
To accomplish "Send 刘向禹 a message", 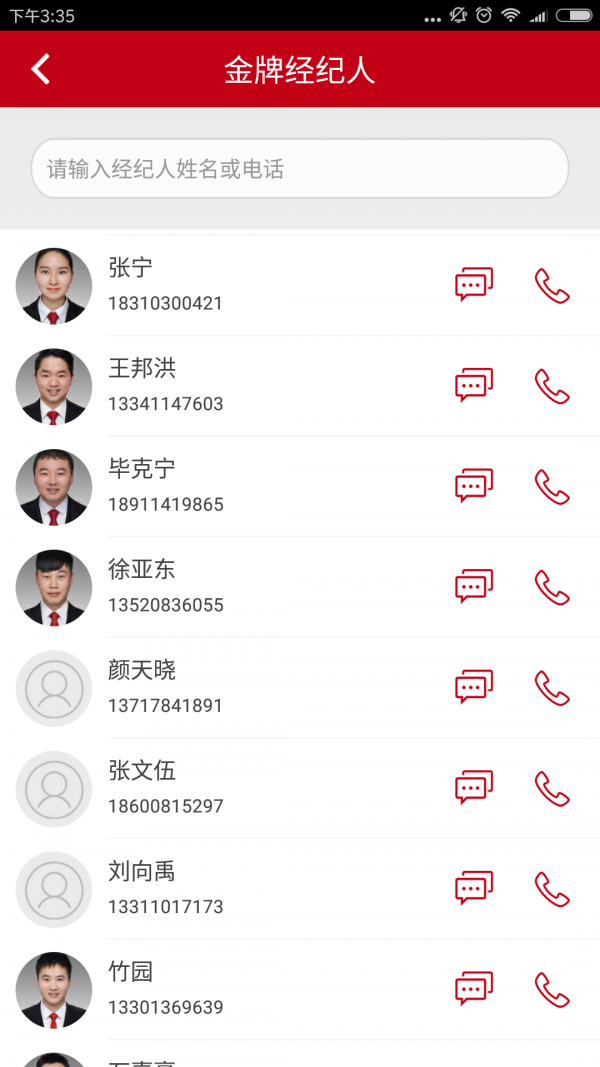I will 474,888.
